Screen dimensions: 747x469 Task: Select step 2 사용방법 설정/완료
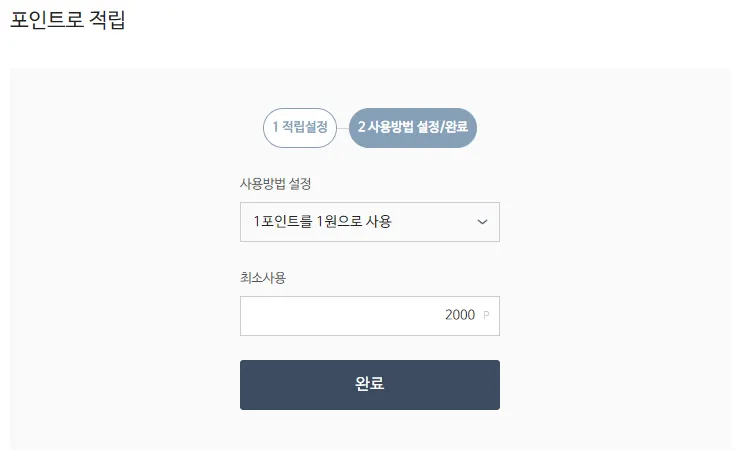click(412, 127)
